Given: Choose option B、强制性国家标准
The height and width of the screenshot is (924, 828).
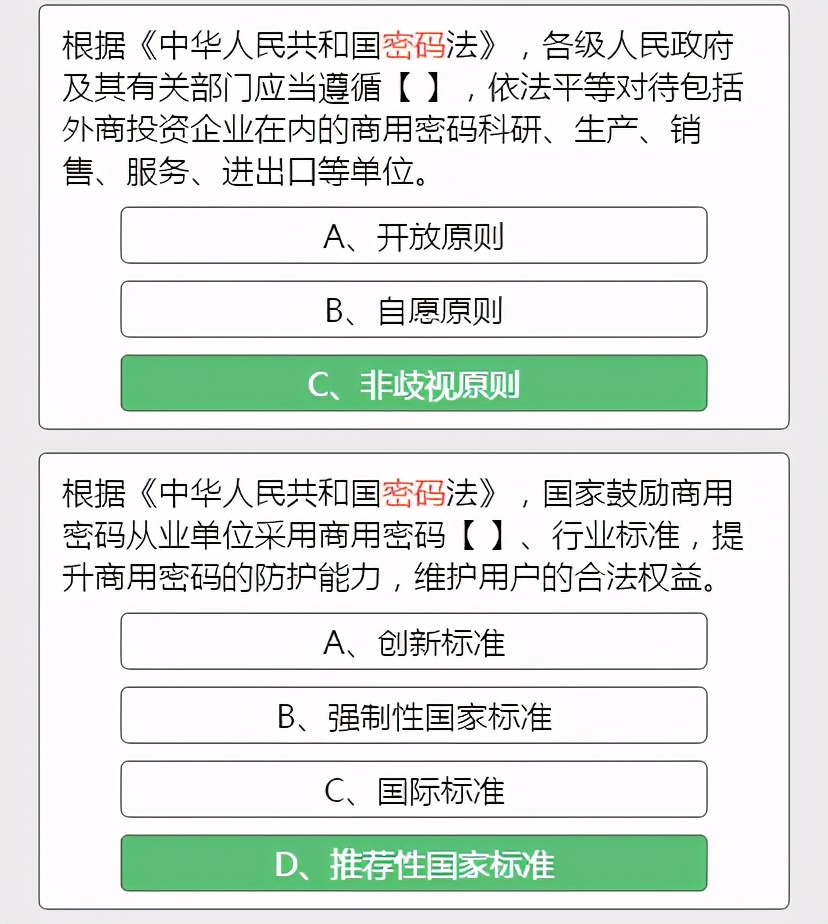Looking at the screenshot, I should 414,716.
